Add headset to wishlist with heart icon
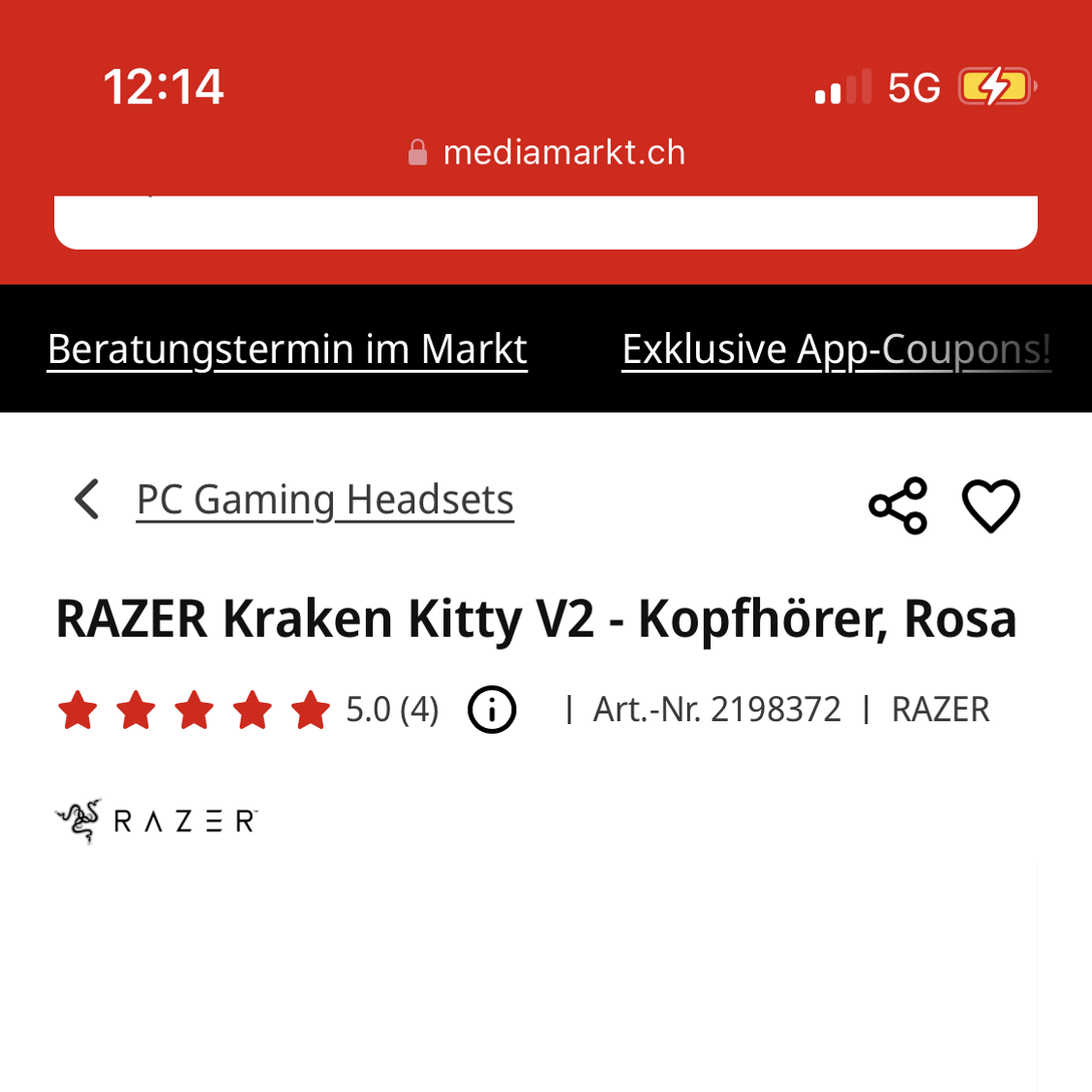The image size is (1092, 1092). tap(990, 505)
